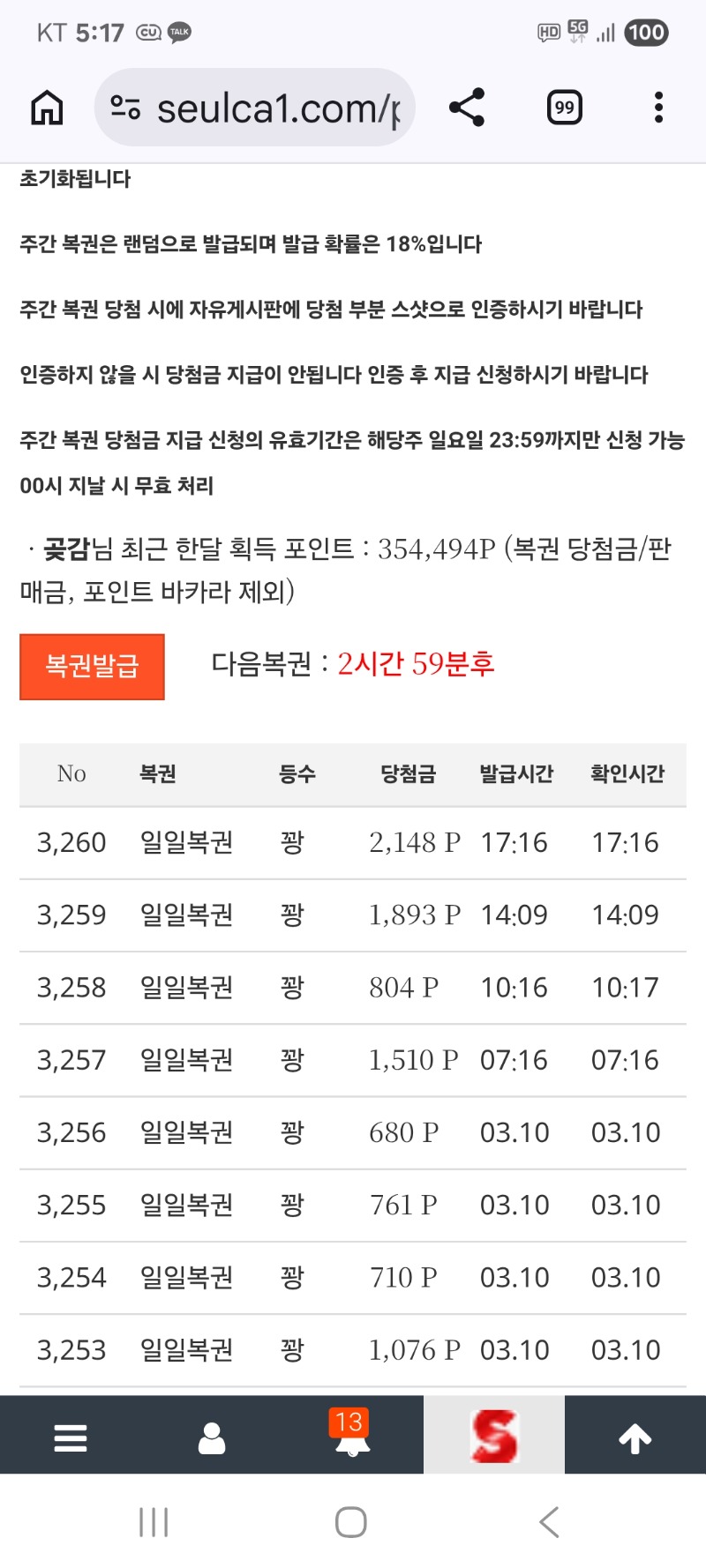Open the hamburger menu in bottom bar
The image size is (706, 1568).
point(71,1437)
